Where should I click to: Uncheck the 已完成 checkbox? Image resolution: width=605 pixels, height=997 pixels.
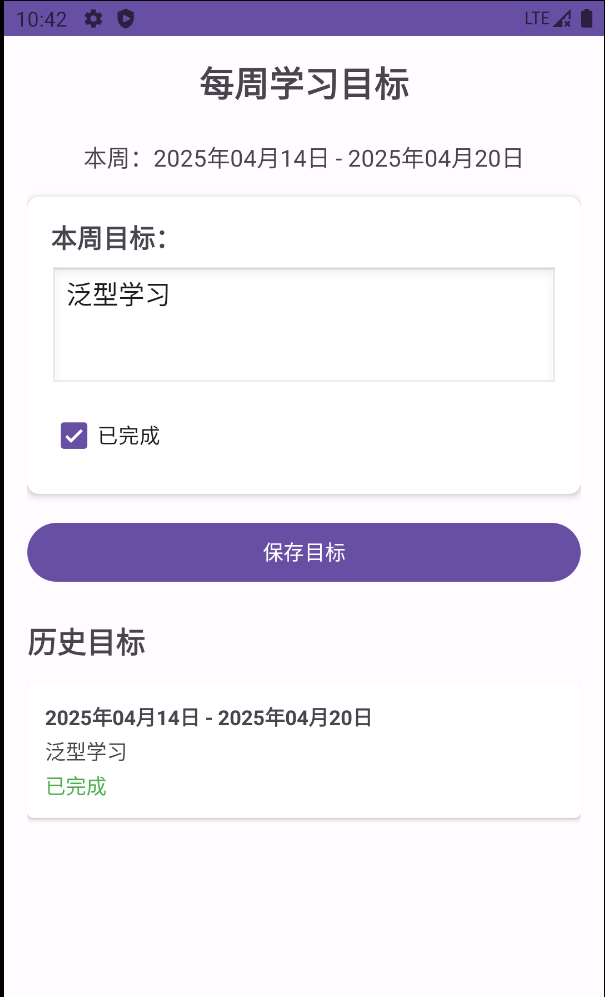(x=74, y=436)
